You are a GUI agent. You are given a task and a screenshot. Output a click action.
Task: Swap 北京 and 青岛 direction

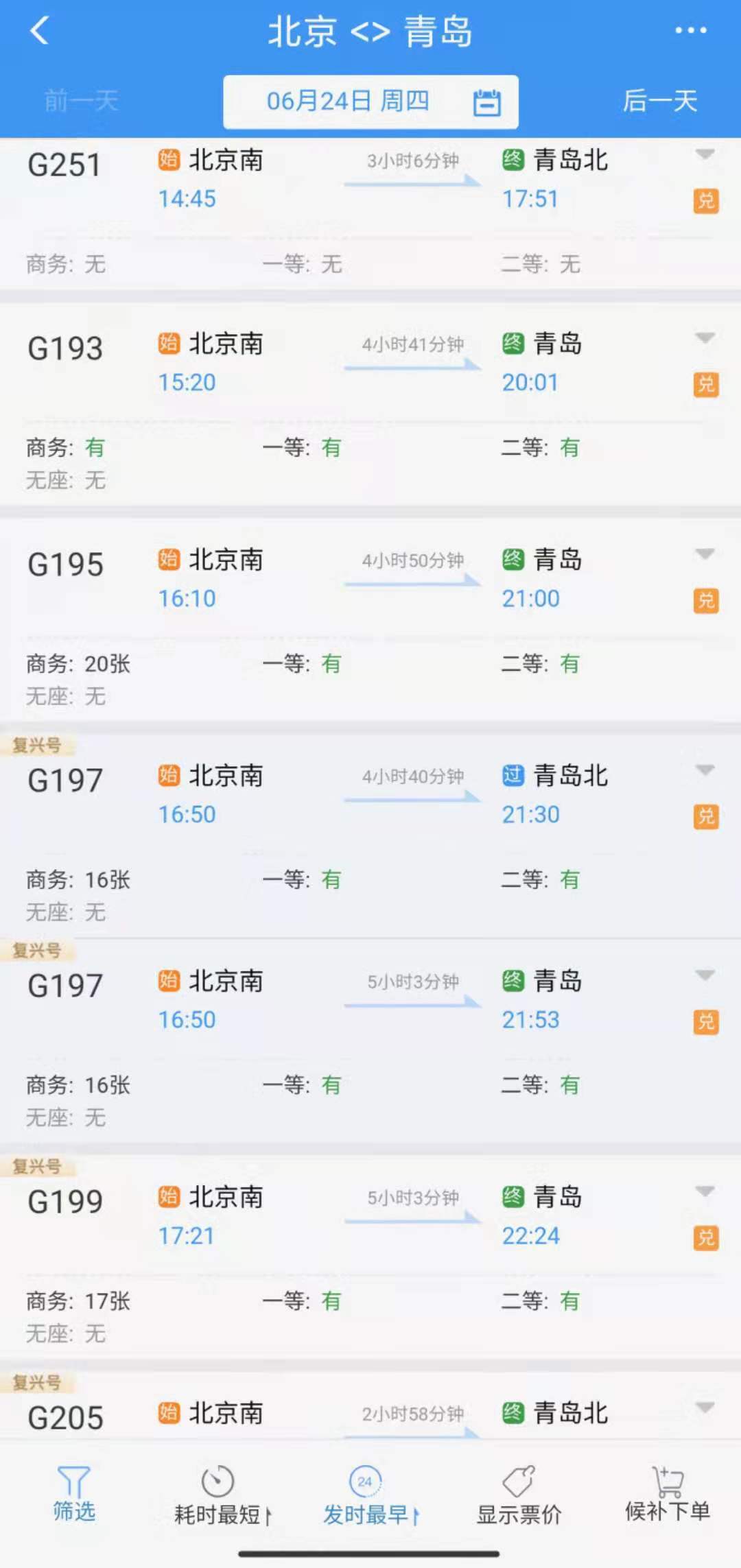point(370,32)
